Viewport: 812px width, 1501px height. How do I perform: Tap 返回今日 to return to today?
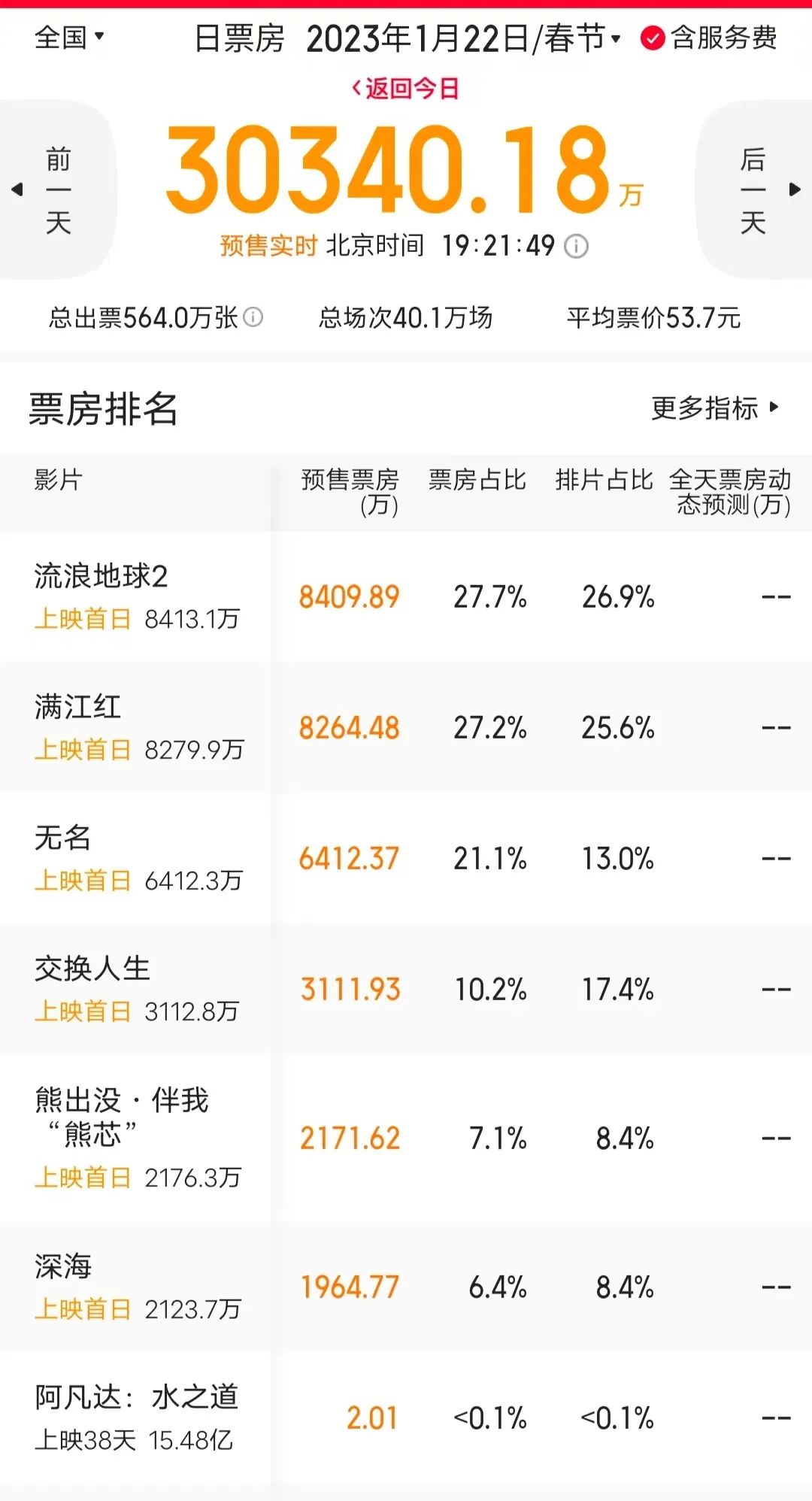click(406, 89)
